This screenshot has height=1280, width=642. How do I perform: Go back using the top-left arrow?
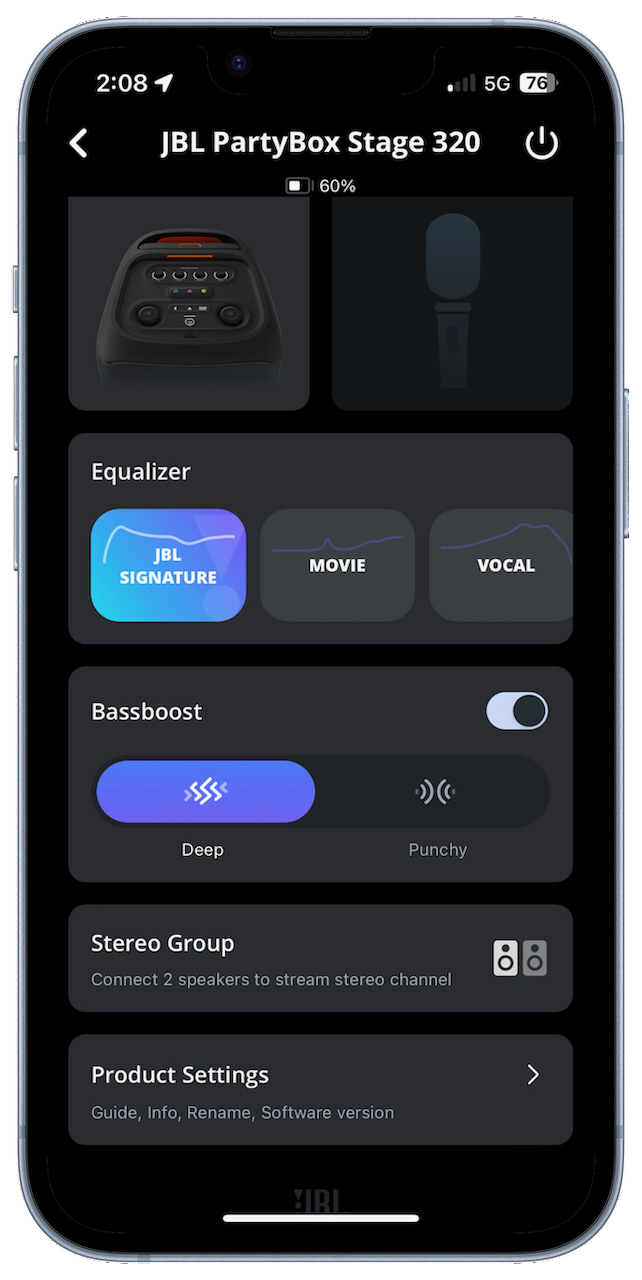tap(79, 143)
